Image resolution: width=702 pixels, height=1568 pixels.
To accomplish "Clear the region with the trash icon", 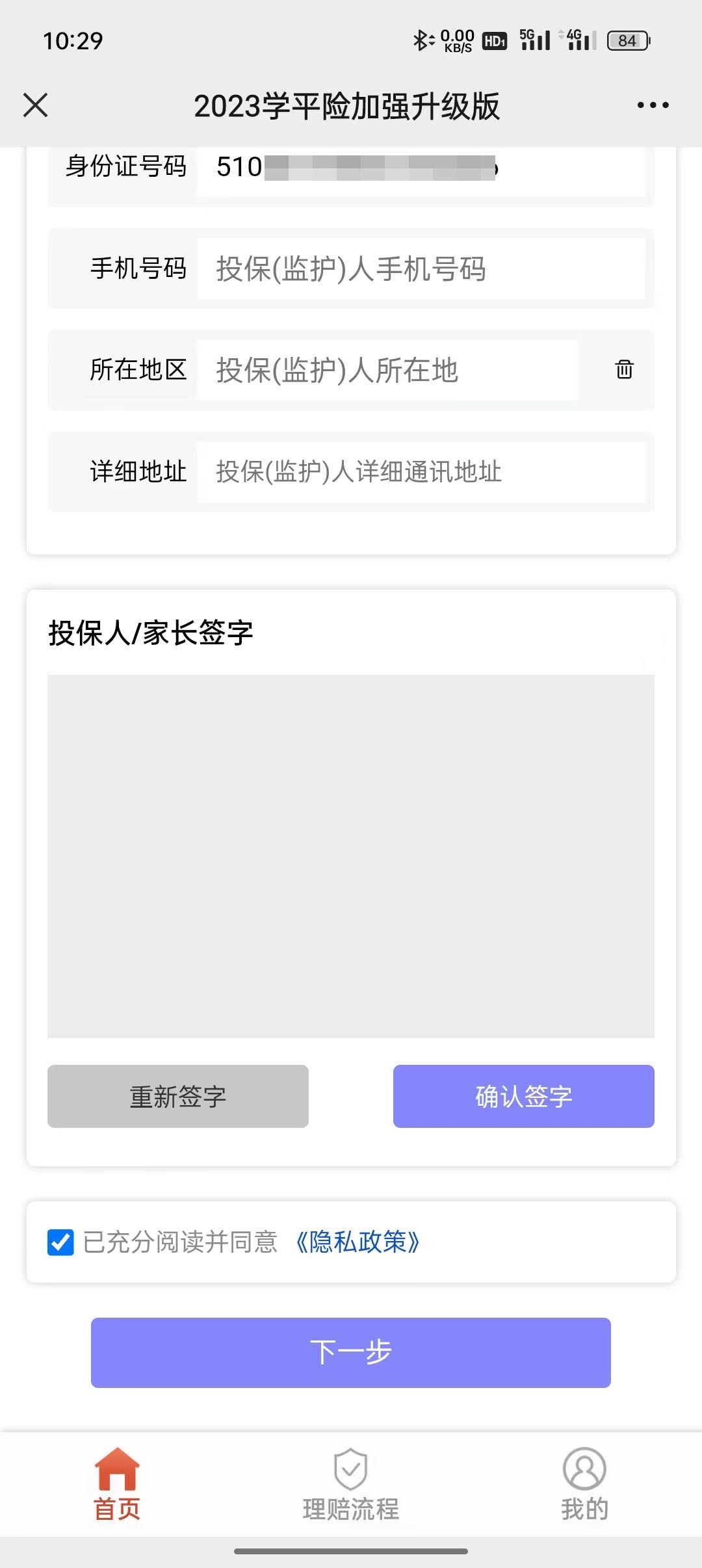I will 624,369.
